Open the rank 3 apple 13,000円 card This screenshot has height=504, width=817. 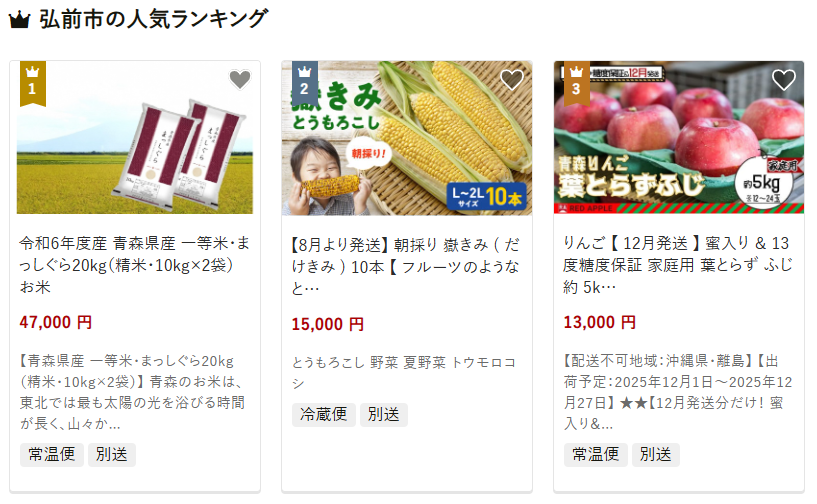[x=679, y=264]
